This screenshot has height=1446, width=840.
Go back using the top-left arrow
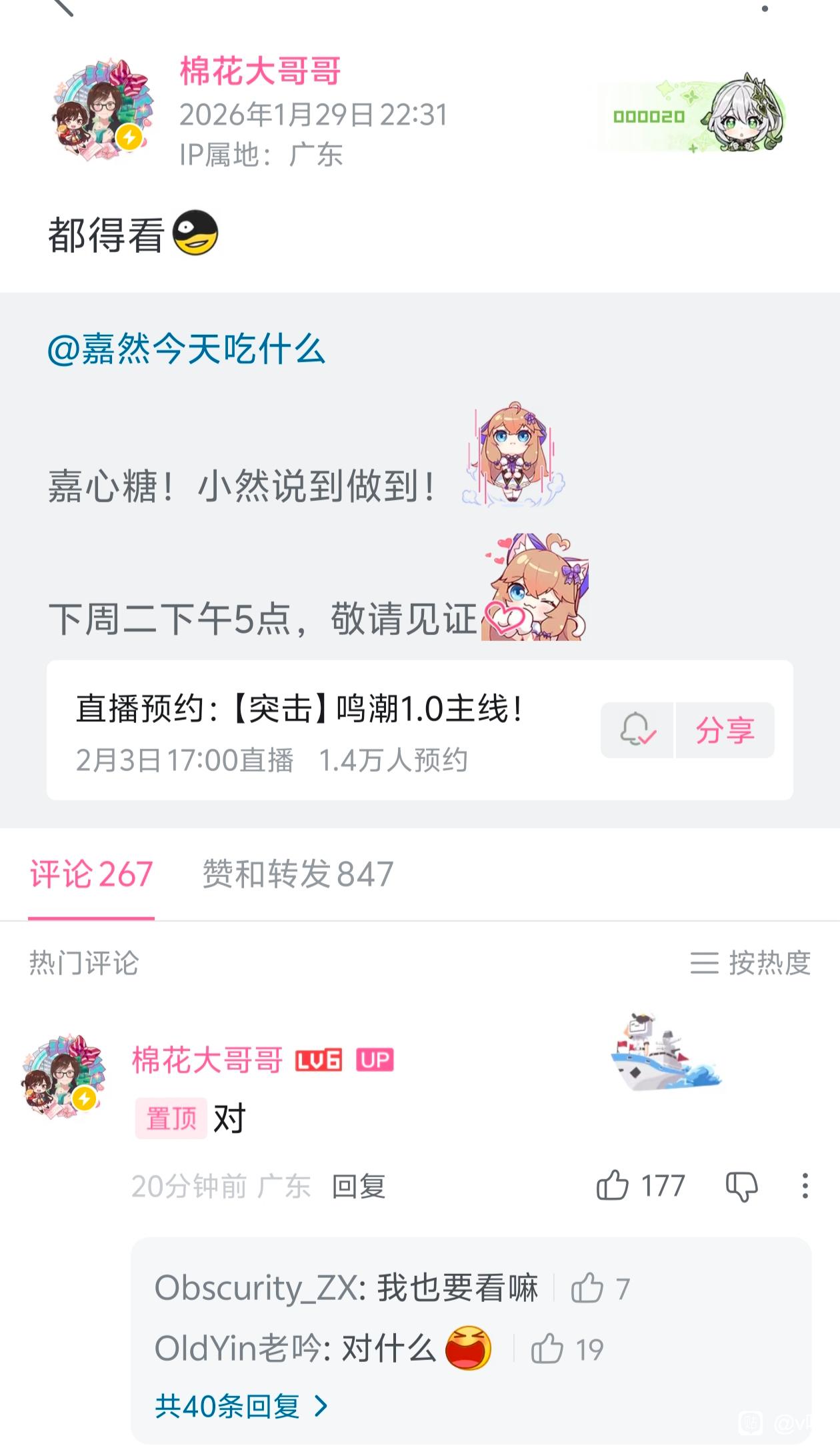coord(62,7)
